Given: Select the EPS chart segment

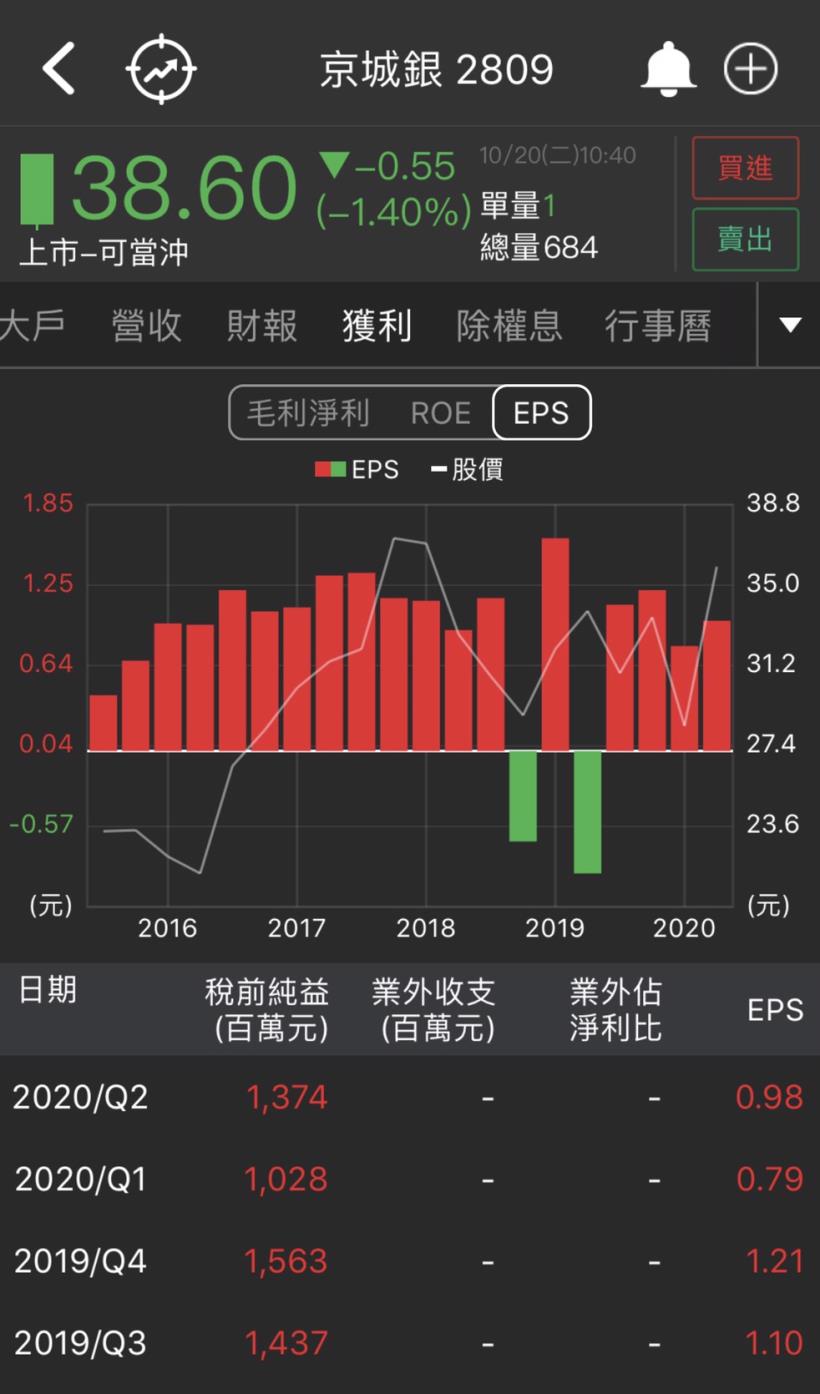Looking at the screenshot, I should click(x=541, y=413).
